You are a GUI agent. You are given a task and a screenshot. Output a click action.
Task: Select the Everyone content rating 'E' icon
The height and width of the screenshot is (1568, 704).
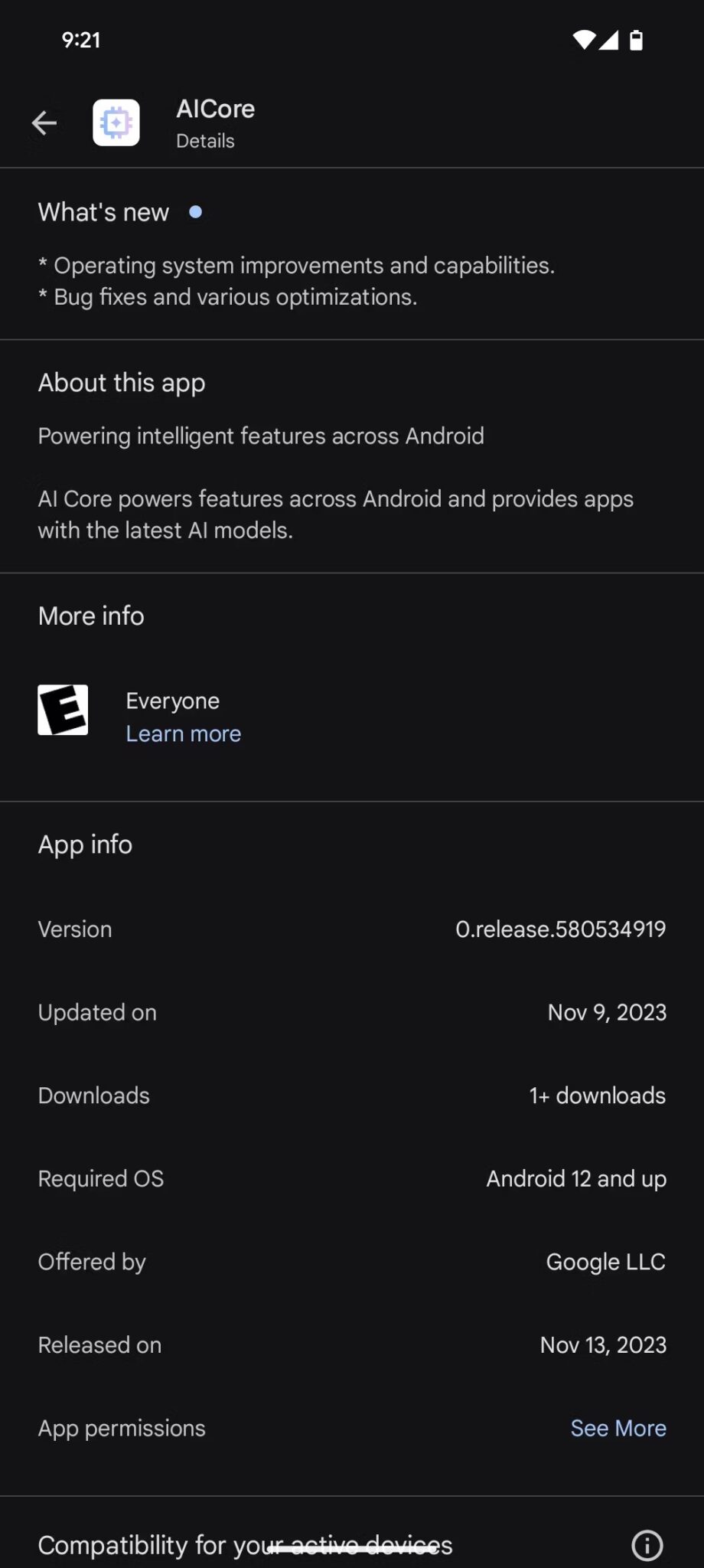(63, 710)
